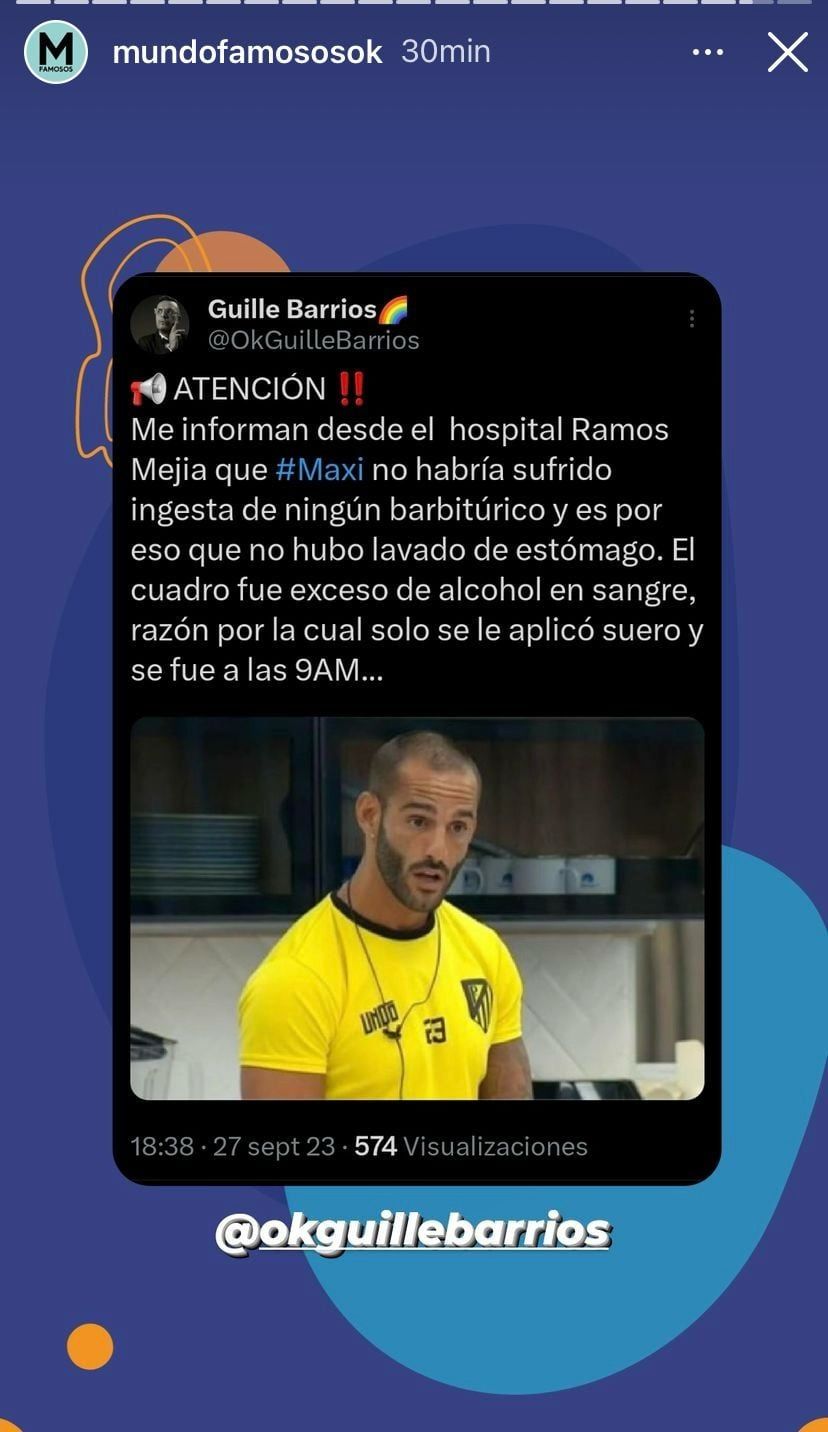Select the @OkGuilleBarrios handle text
This screenshot has height=1432, width=828.
point(313,341)
